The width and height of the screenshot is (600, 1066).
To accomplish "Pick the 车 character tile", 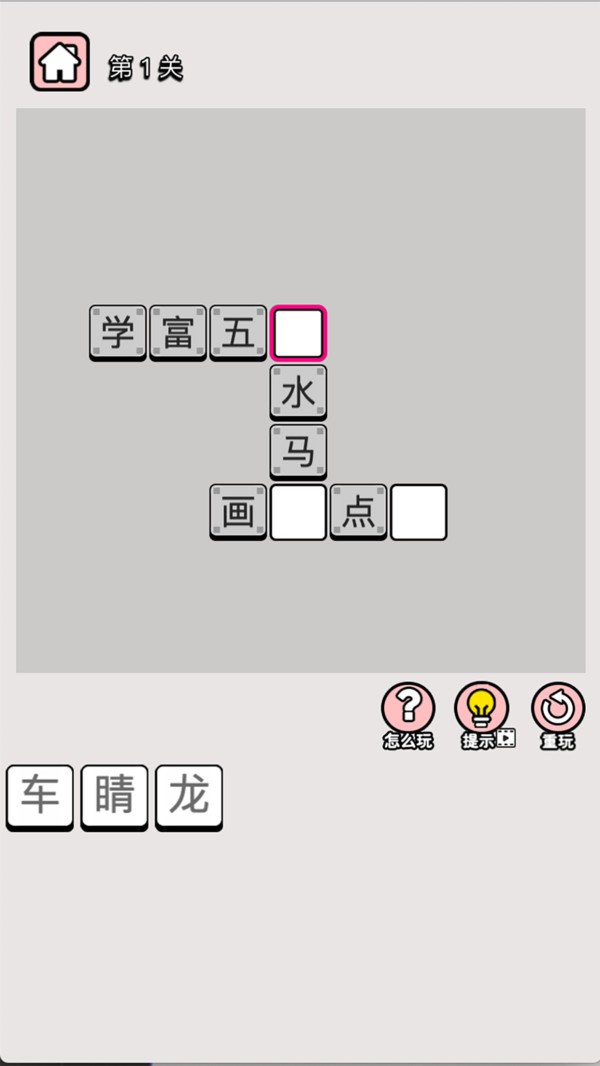I will pyautogui.click(x=40, y=797).
